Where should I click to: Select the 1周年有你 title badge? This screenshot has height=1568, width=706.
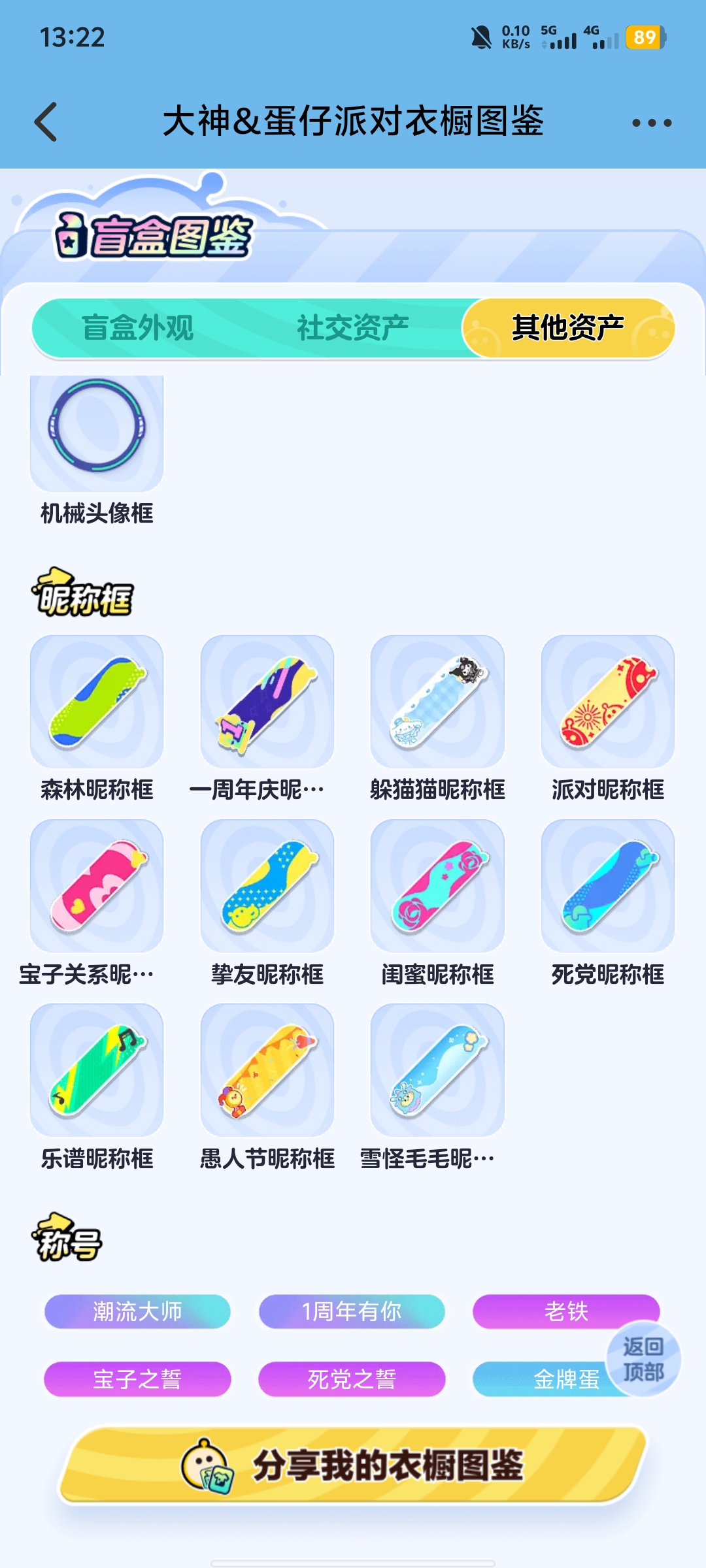click(352, 1311)
